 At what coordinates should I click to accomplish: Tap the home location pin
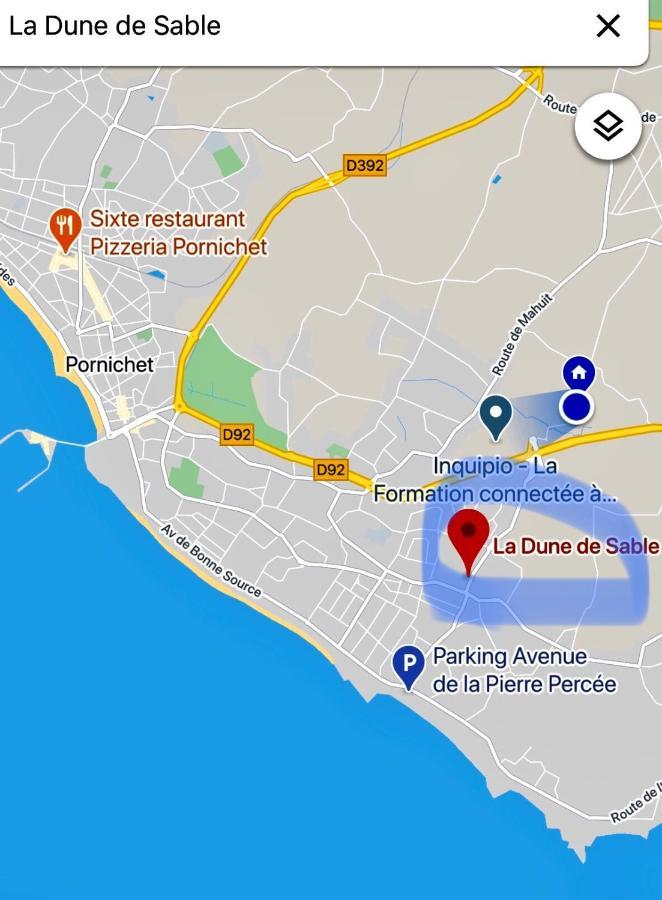[x=578, y=374]
